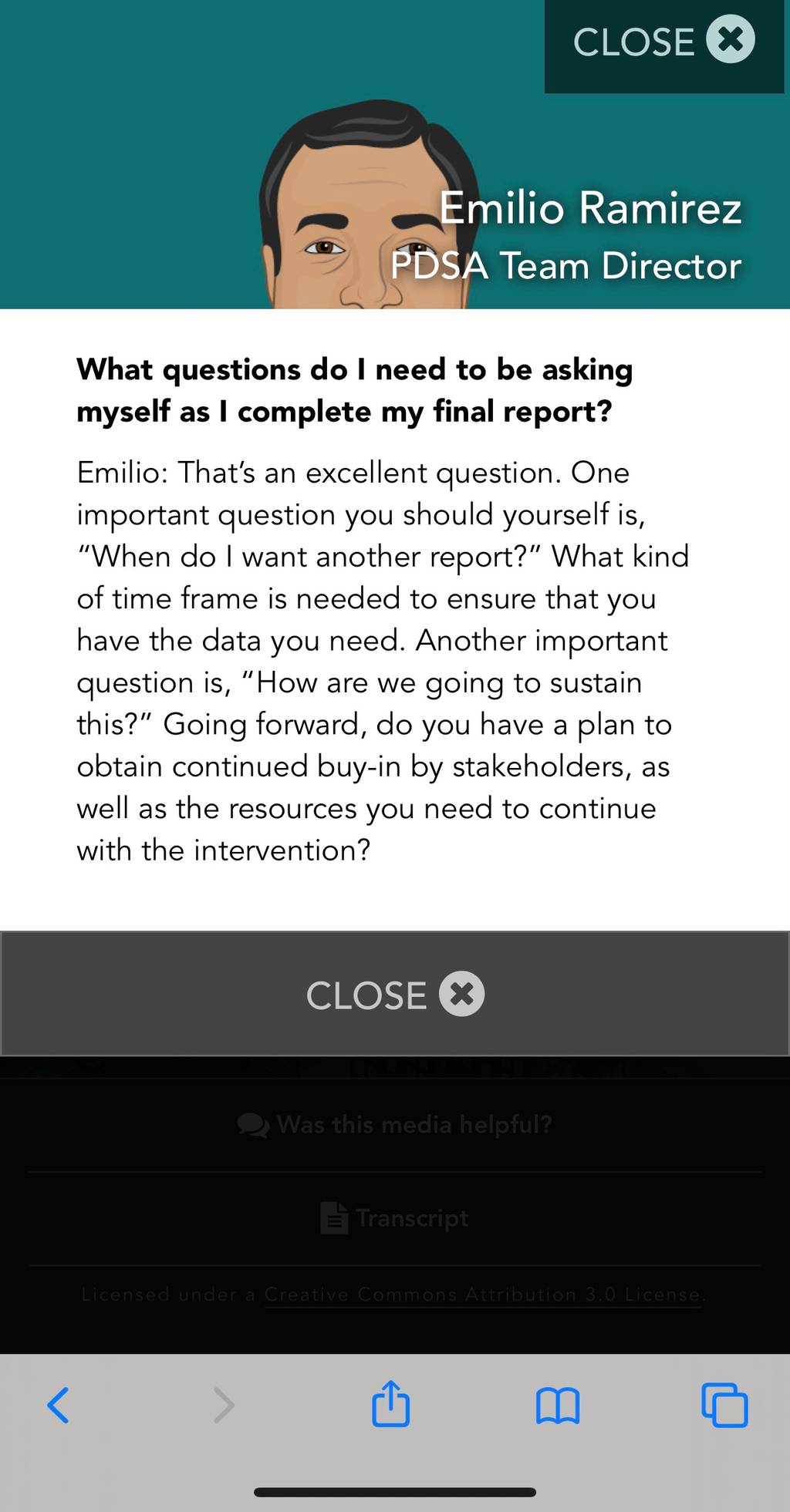Viewport: 790px width, 1512px height.
Task: Open Safari bookmarks
Action: pos(558,1406)
